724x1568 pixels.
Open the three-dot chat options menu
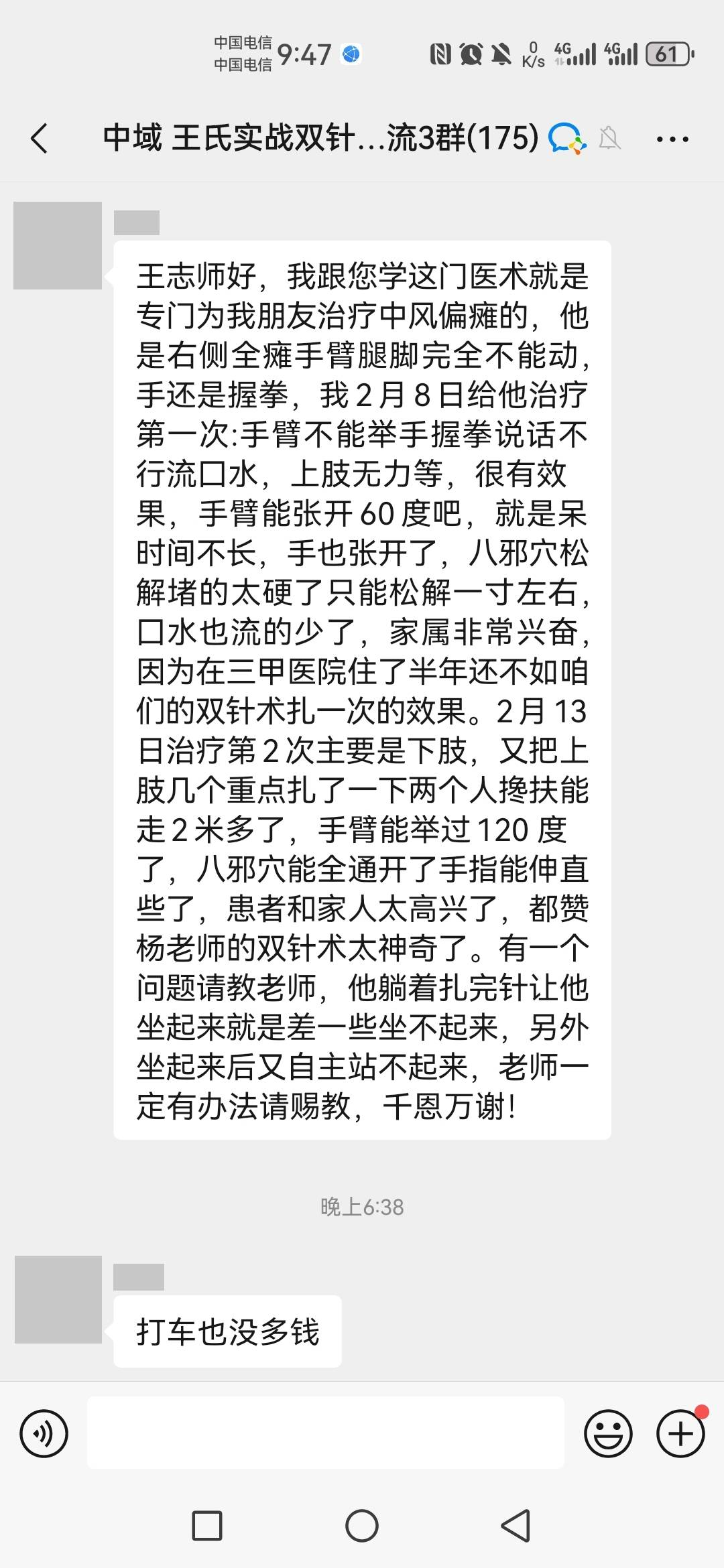pos(672,139)
